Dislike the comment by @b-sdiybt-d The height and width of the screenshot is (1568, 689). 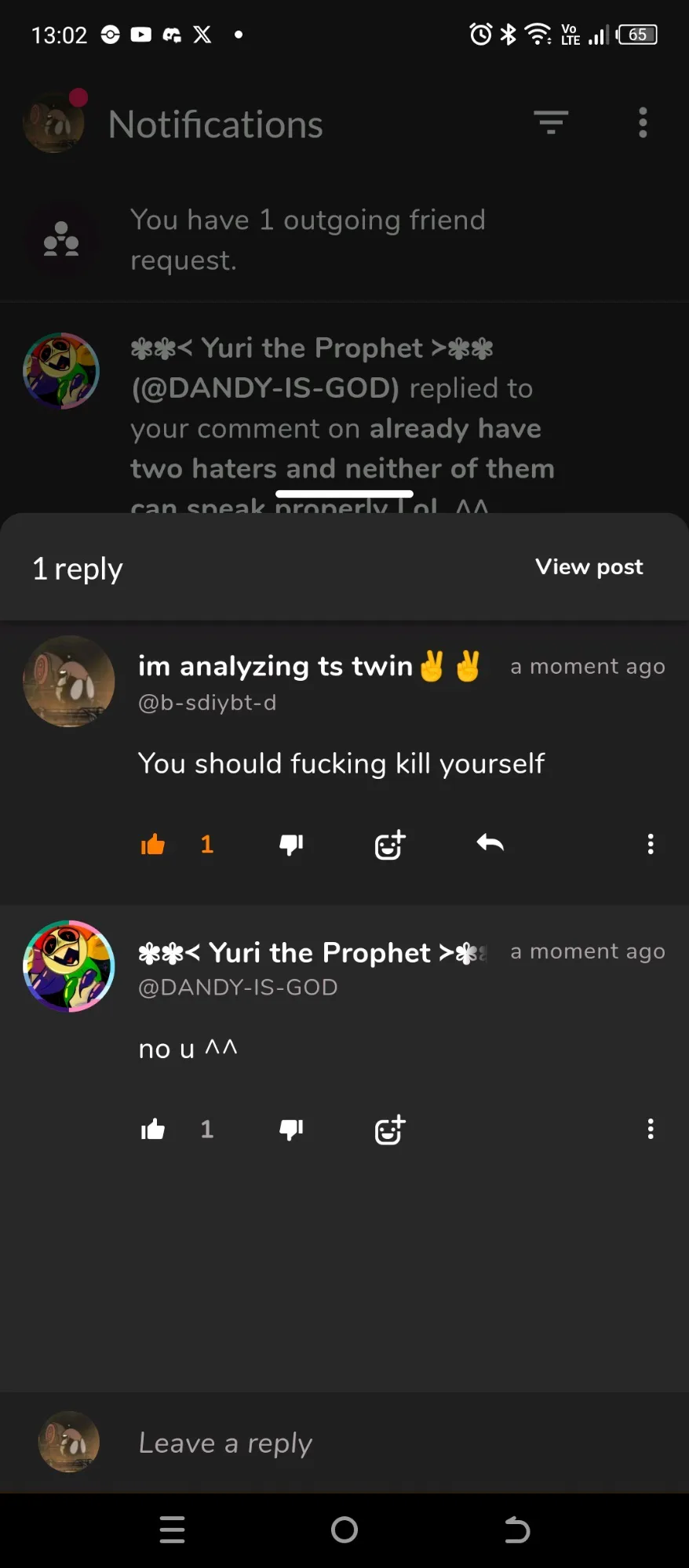click(x=291, y=844)
